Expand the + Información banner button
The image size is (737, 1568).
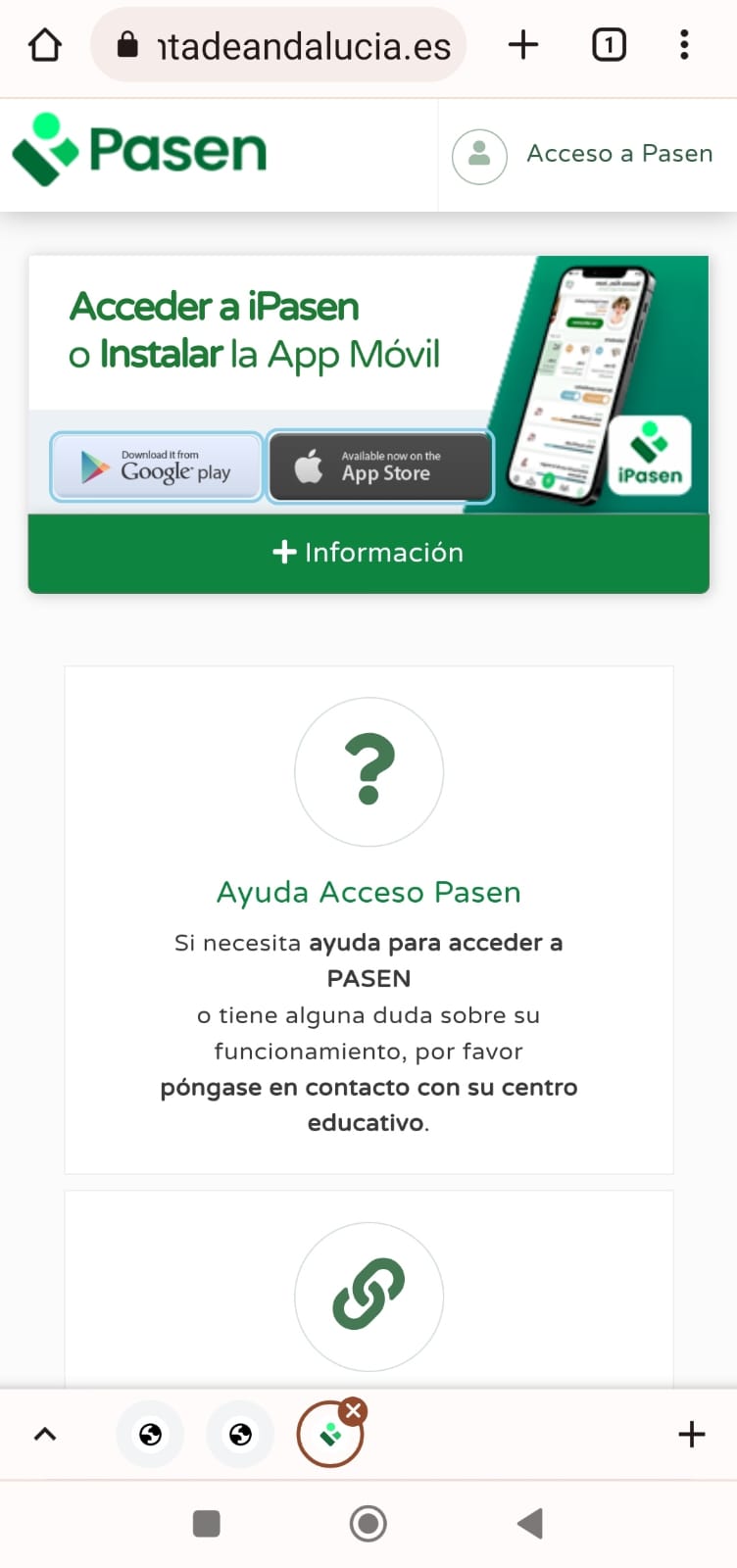368,553
